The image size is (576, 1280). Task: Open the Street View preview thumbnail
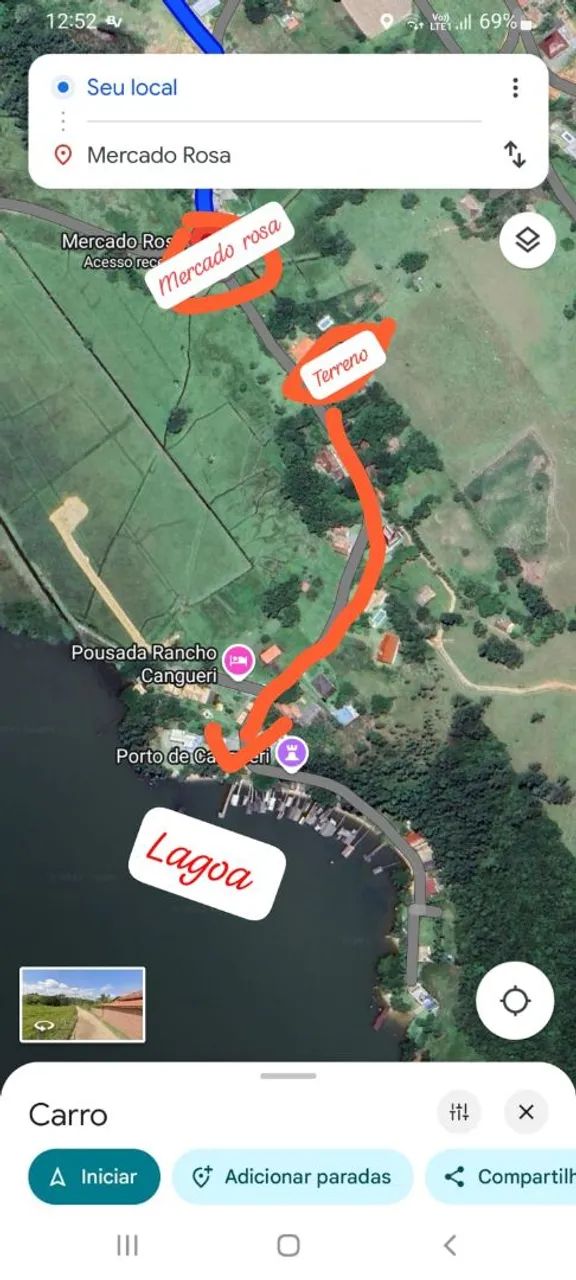[x=83, y=1004]
